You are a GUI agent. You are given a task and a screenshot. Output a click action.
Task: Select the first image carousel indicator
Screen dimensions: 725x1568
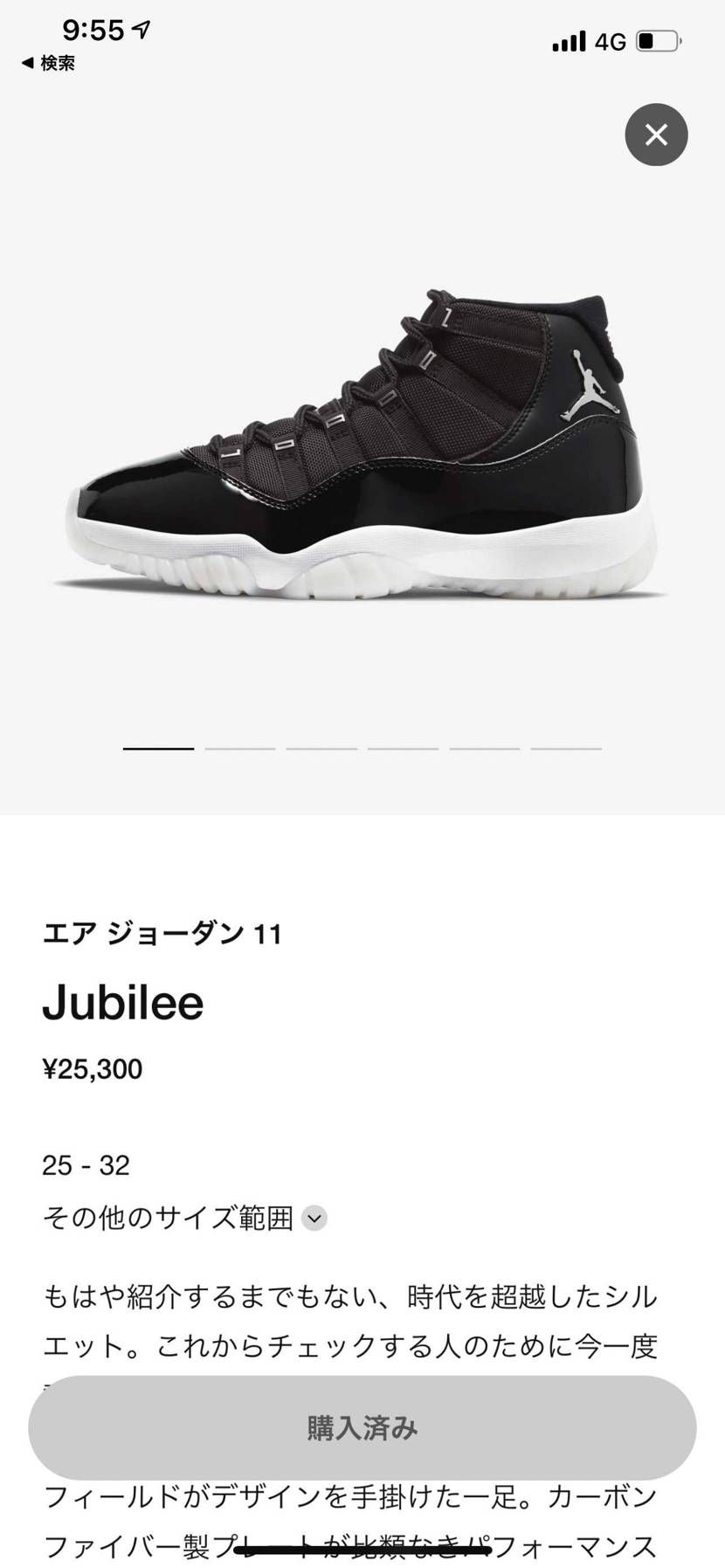click(x=157, y=749)
